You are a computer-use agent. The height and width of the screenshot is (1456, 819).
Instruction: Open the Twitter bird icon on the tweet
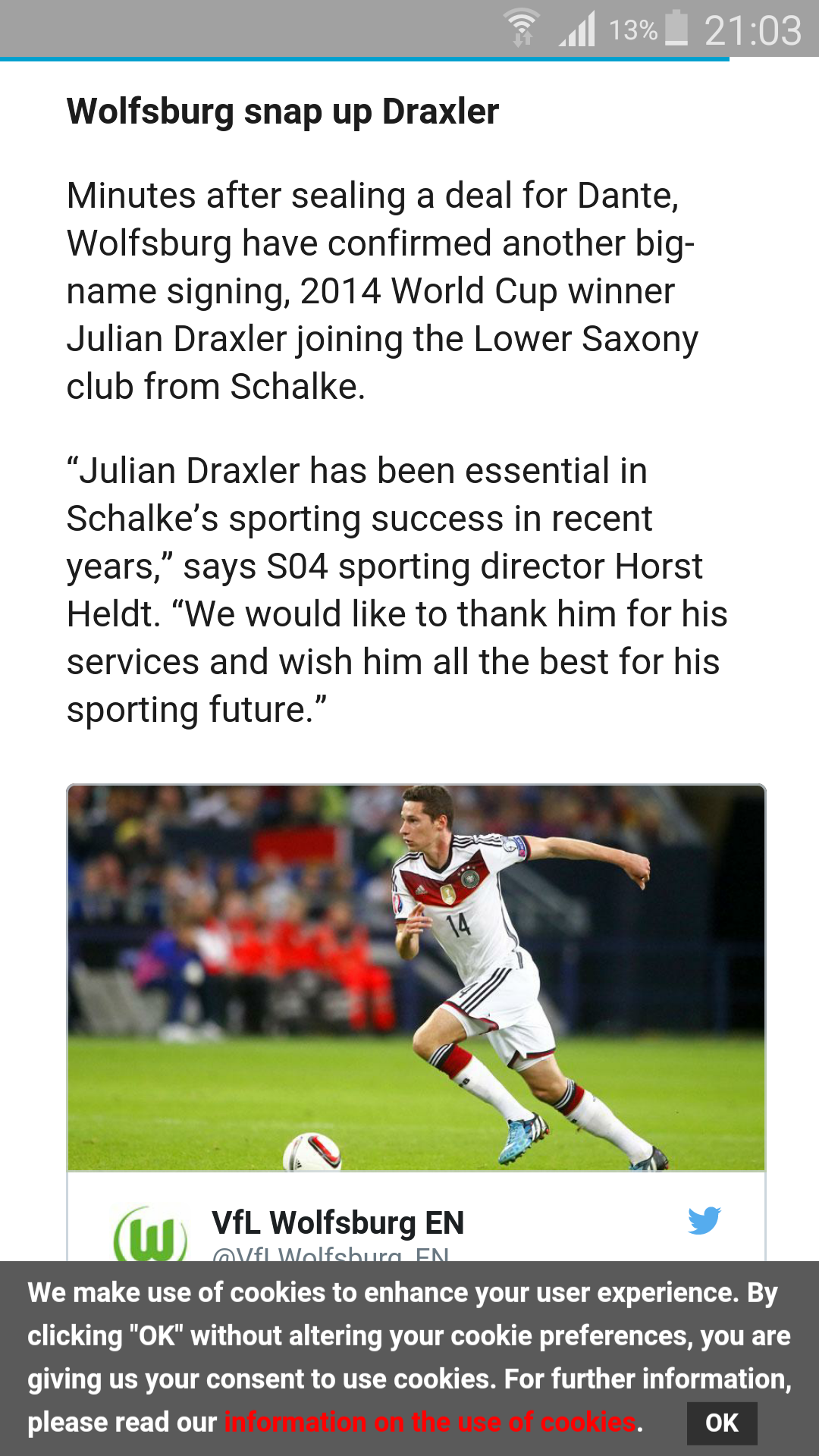(x=704, y=1220)
